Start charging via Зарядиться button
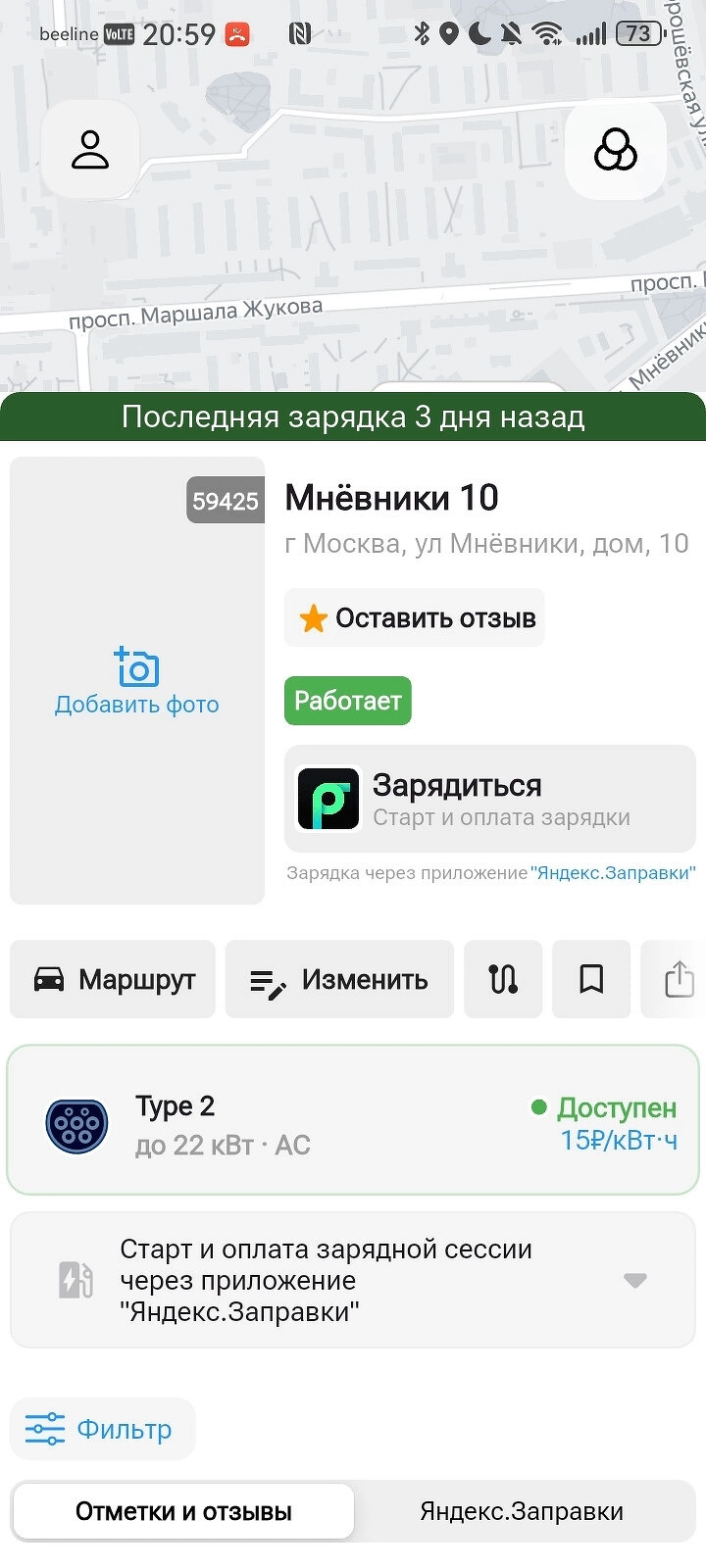The width and height of the screenshot is (706, 1568). tap(489, 799)
